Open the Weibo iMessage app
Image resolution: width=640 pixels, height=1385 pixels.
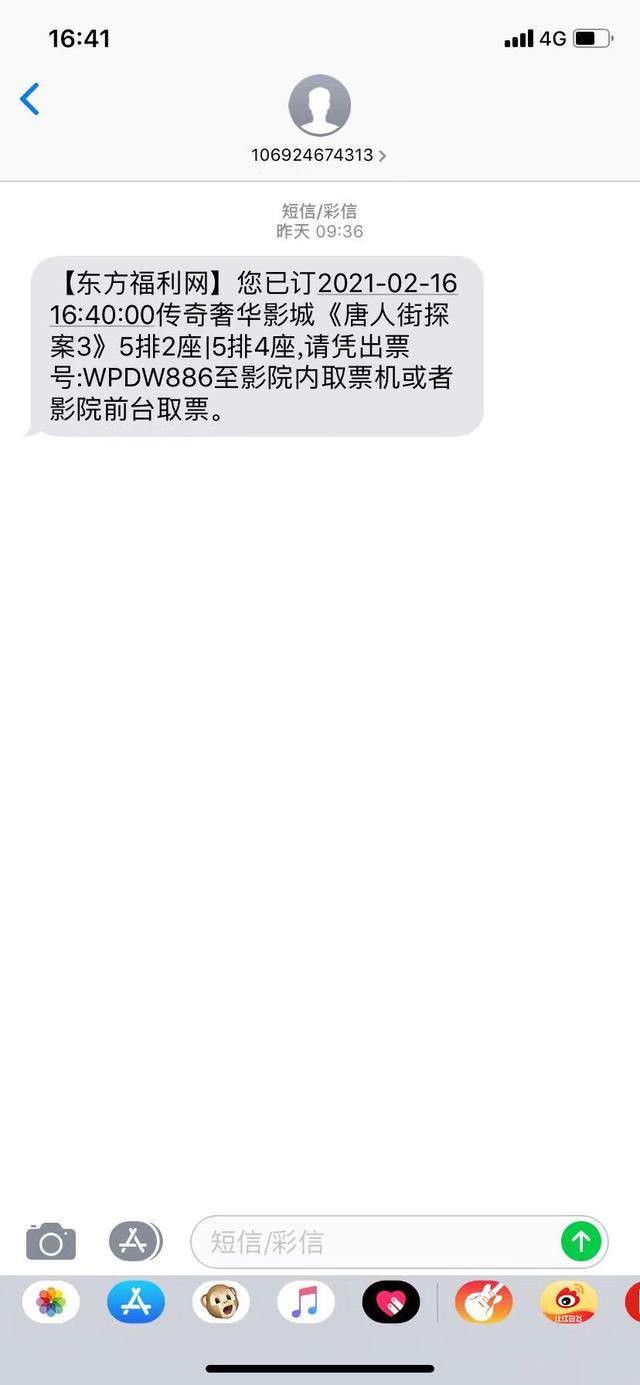(569, 1302)
